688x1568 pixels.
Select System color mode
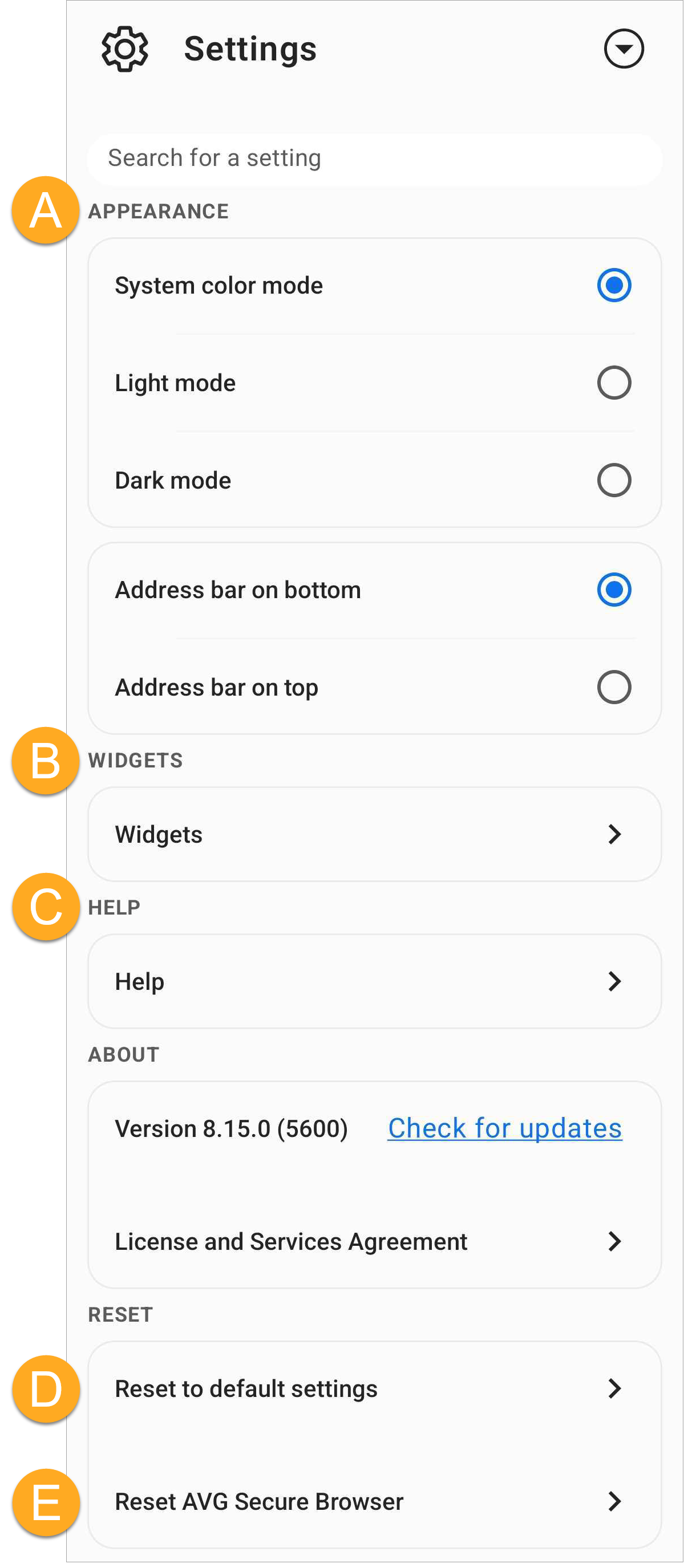tap(614, 285)
